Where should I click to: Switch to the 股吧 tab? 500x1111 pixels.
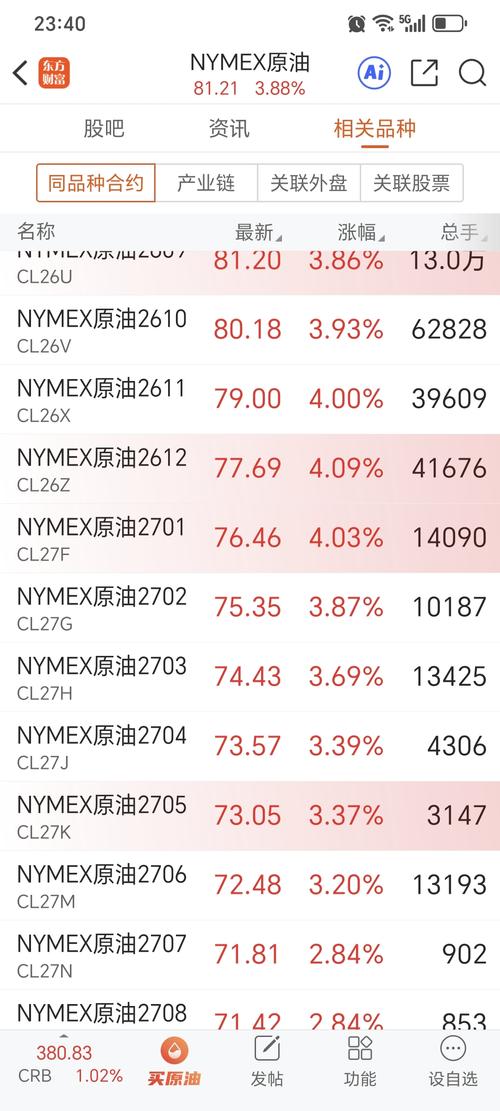tap(104, 128)
